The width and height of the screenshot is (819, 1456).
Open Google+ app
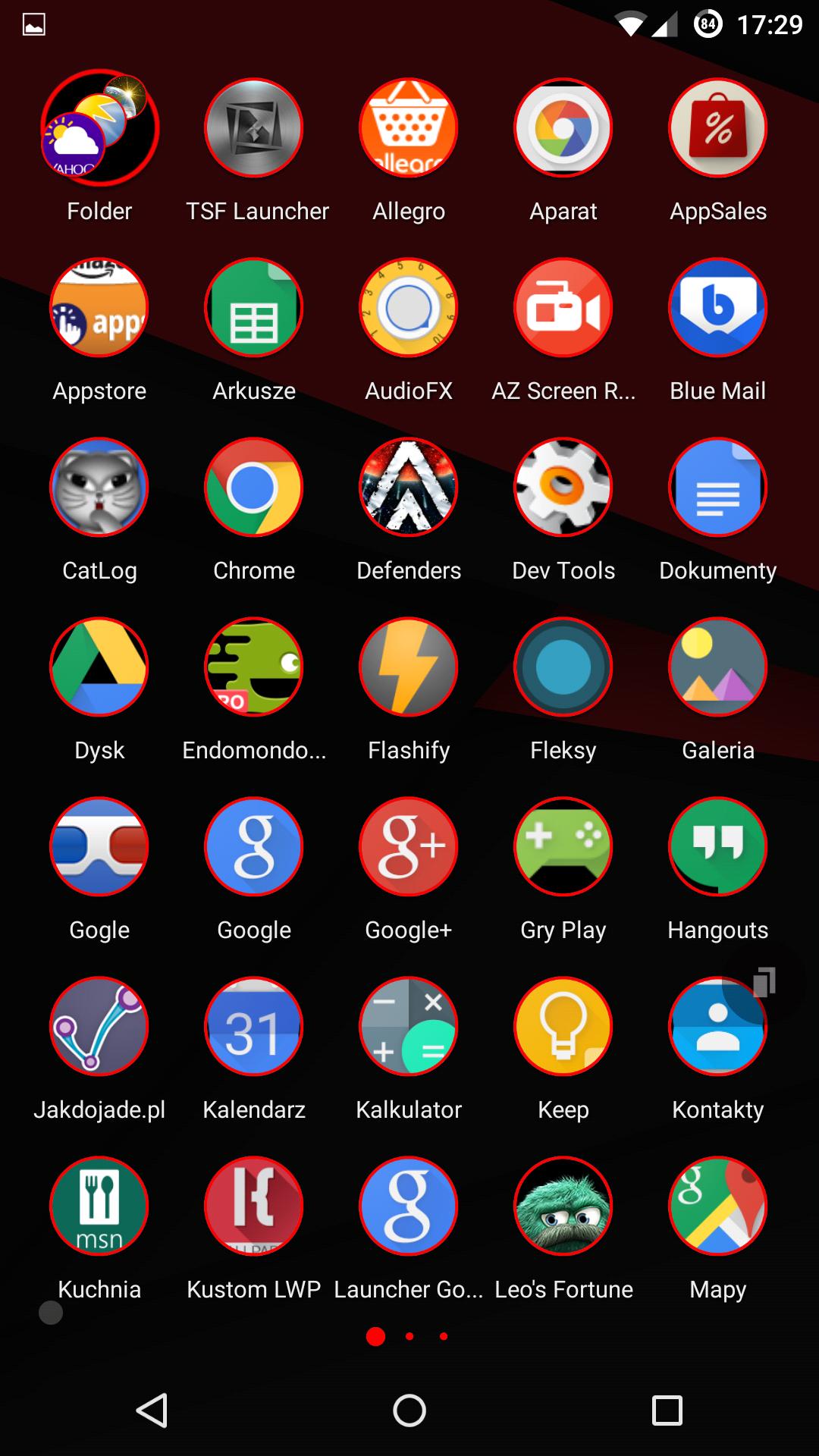click(x=409, y=847)
